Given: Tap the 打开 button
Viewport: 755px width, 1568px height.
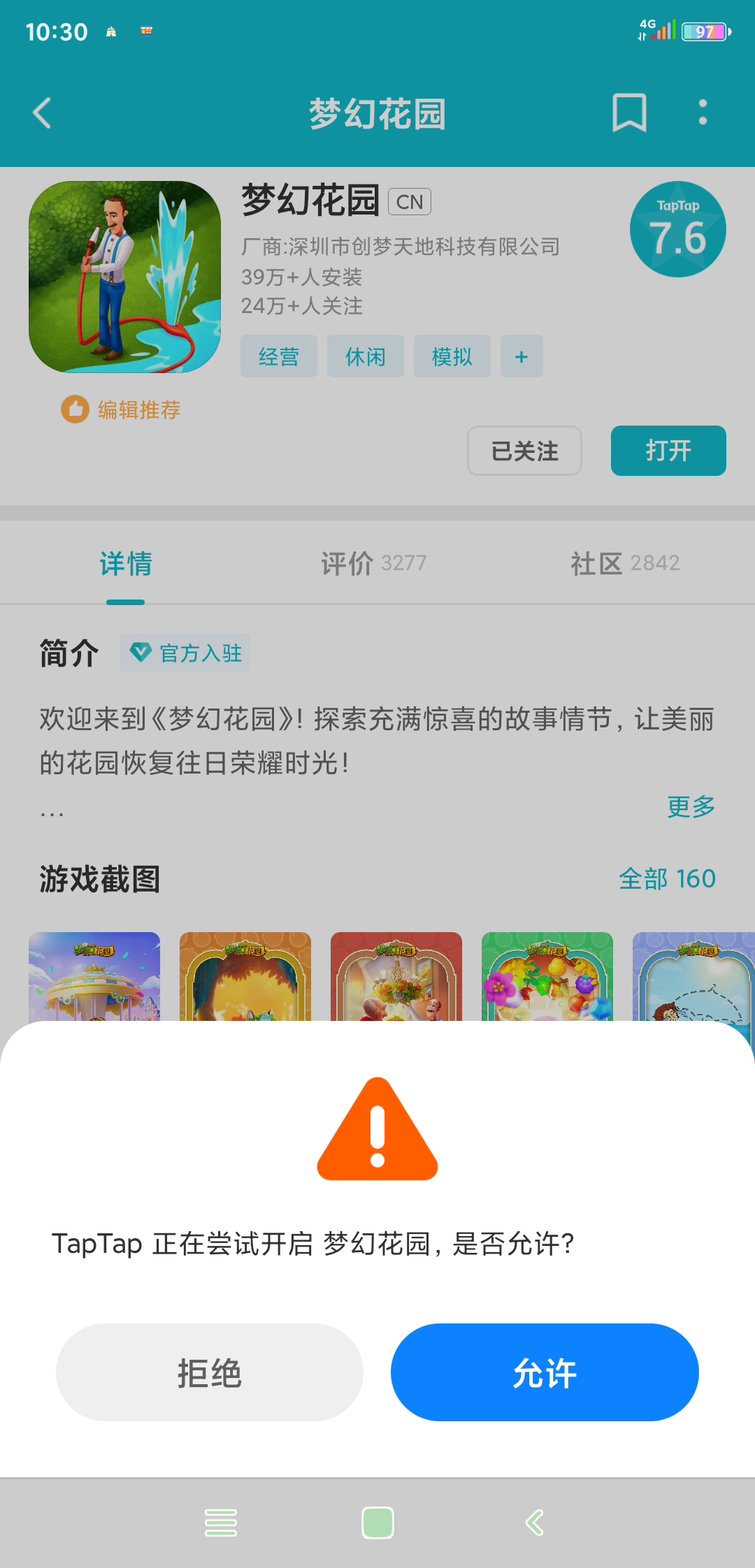Looking at the screenshot, I should [x=668, y=451].
